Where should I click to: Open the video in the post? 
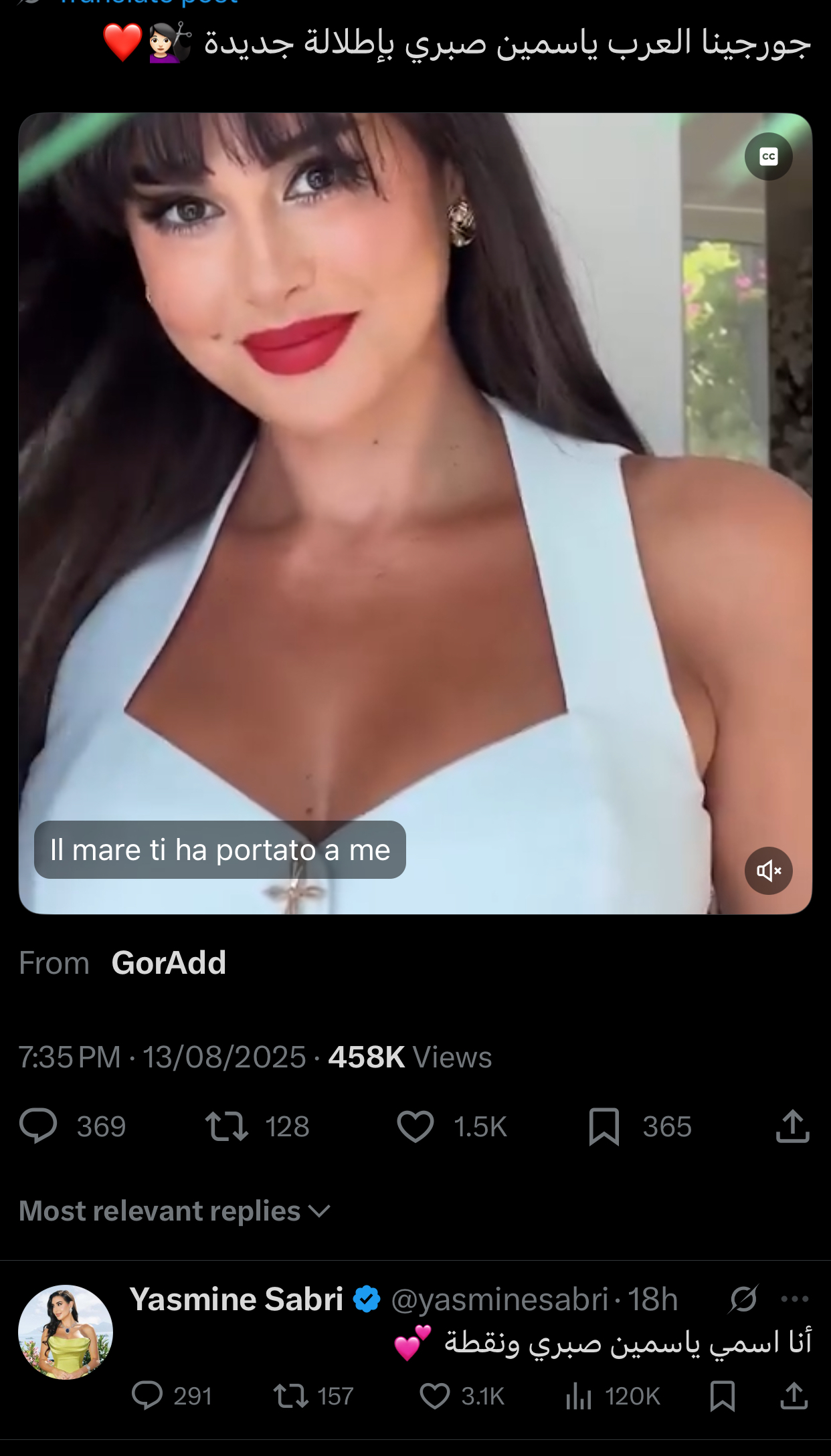pos(415,513)
